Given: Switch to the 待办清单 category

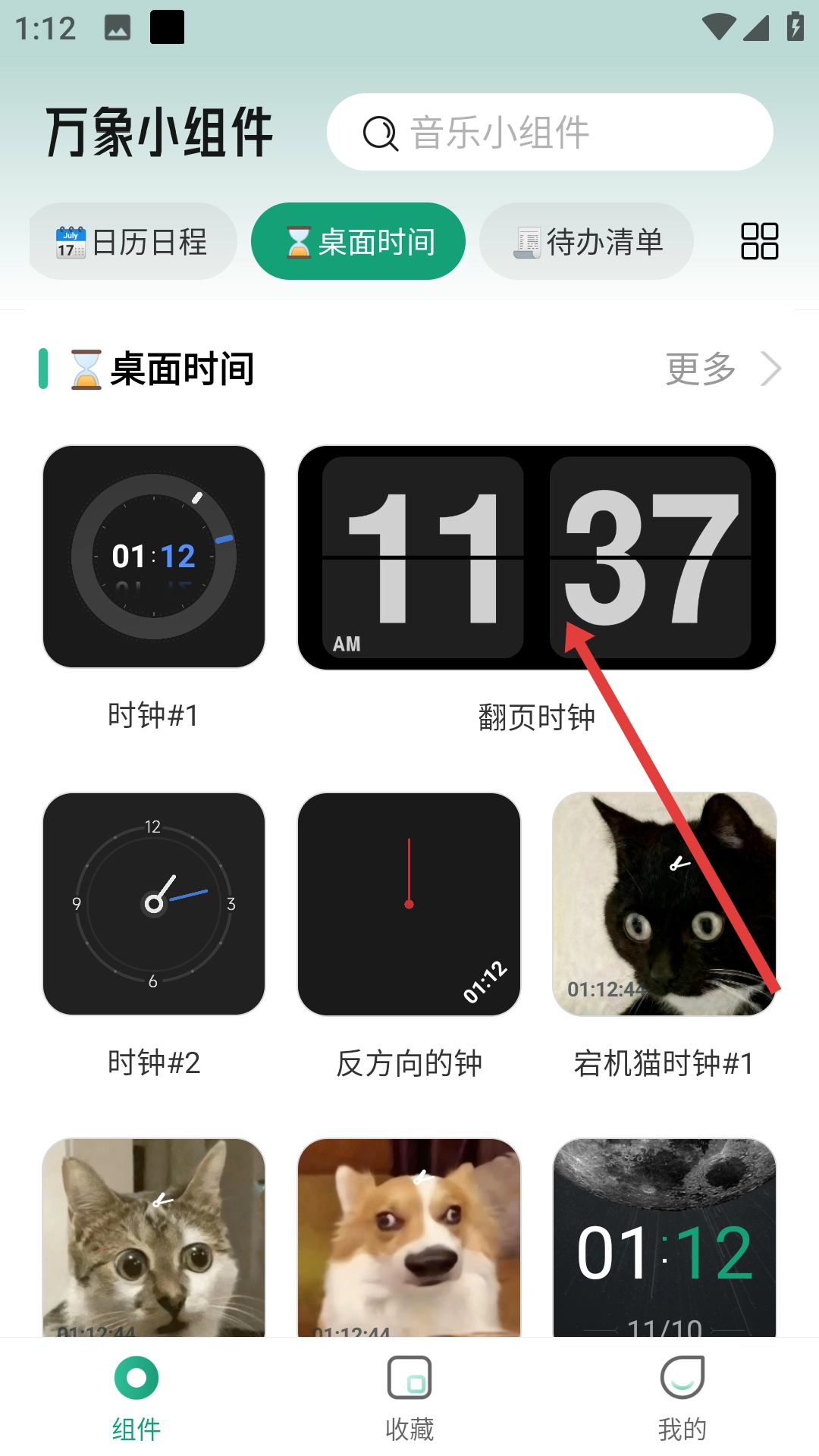Looking at the screenshot, I should point(586,242).
